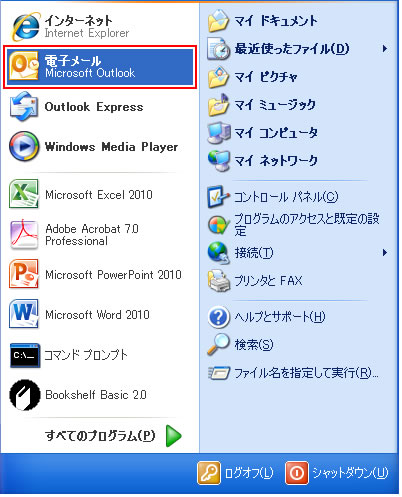Open Adobe Acrobat 7.0 Professional
Screen dimensions: 402x497
click(x=100, y=234)
